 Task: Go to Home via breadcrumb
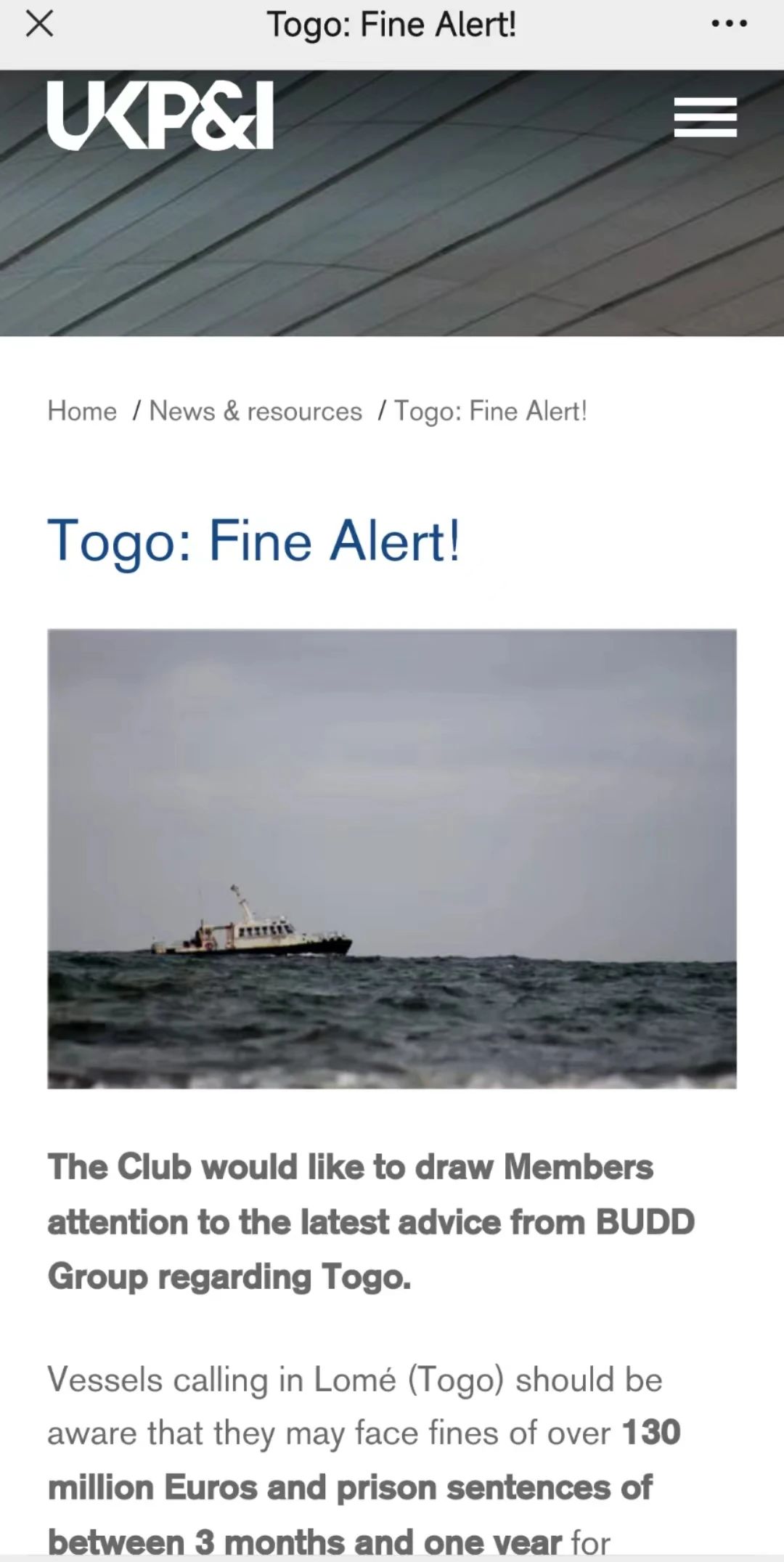(x=82, y=411)
